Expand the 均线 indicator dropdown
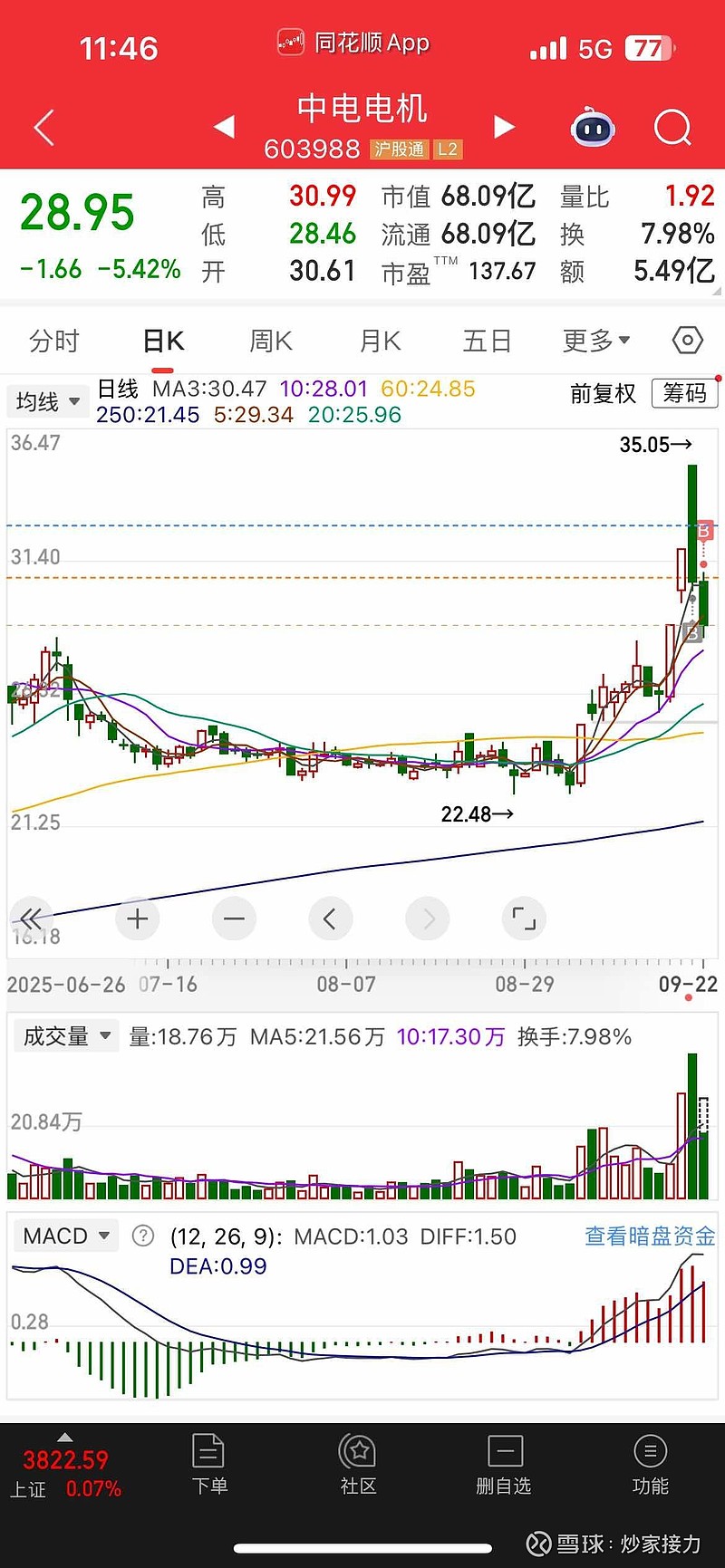 pyautogui.click(x=47, y=401)
